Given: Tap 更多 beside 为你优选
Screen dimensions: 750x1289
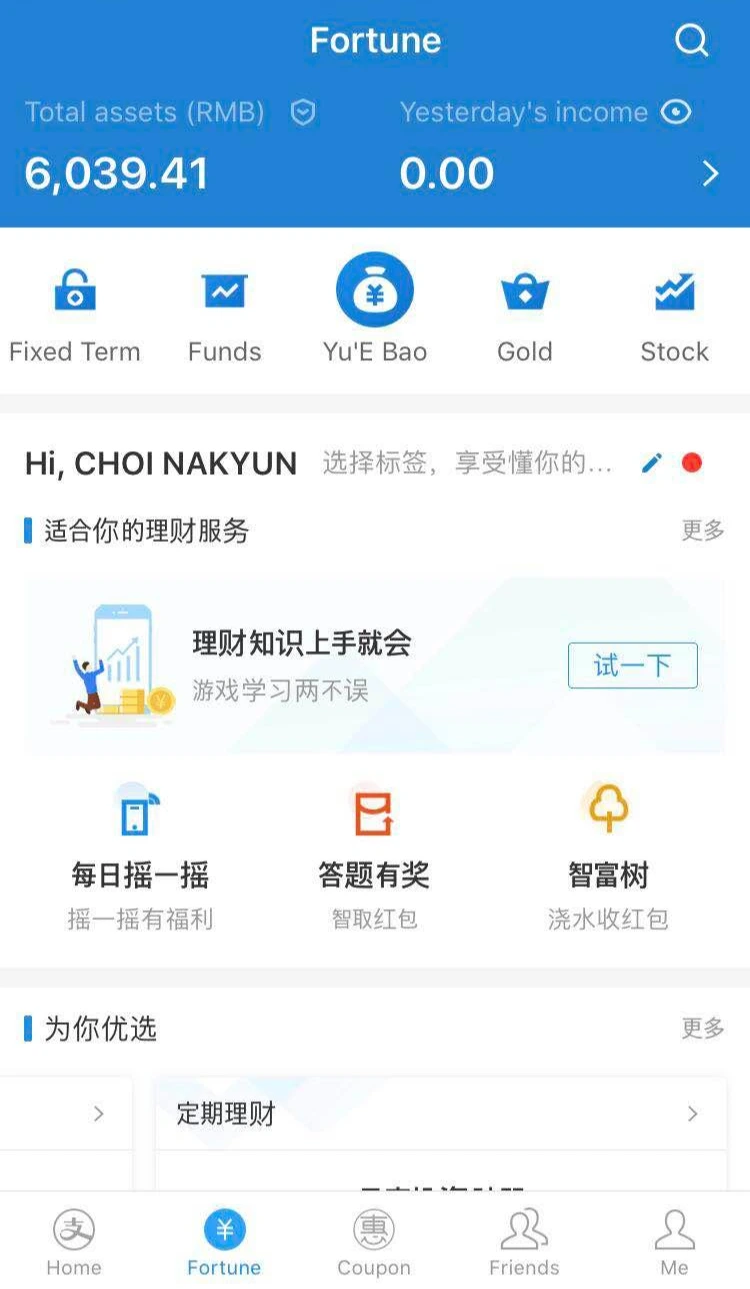Looking at the screenshot, I should click(703, 1028).
